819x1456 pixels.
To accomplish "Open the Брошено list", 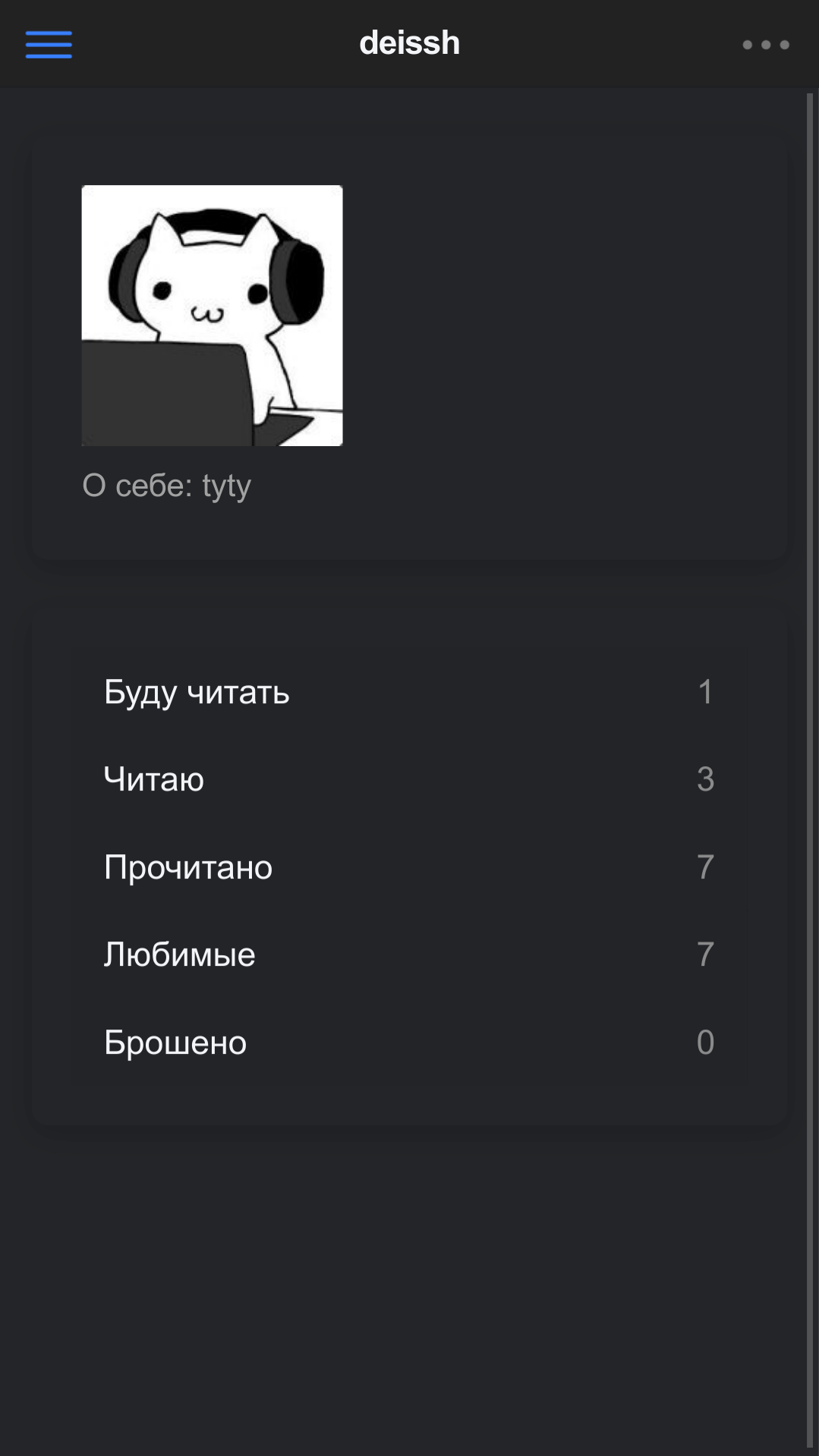I will click(409, 1042).
